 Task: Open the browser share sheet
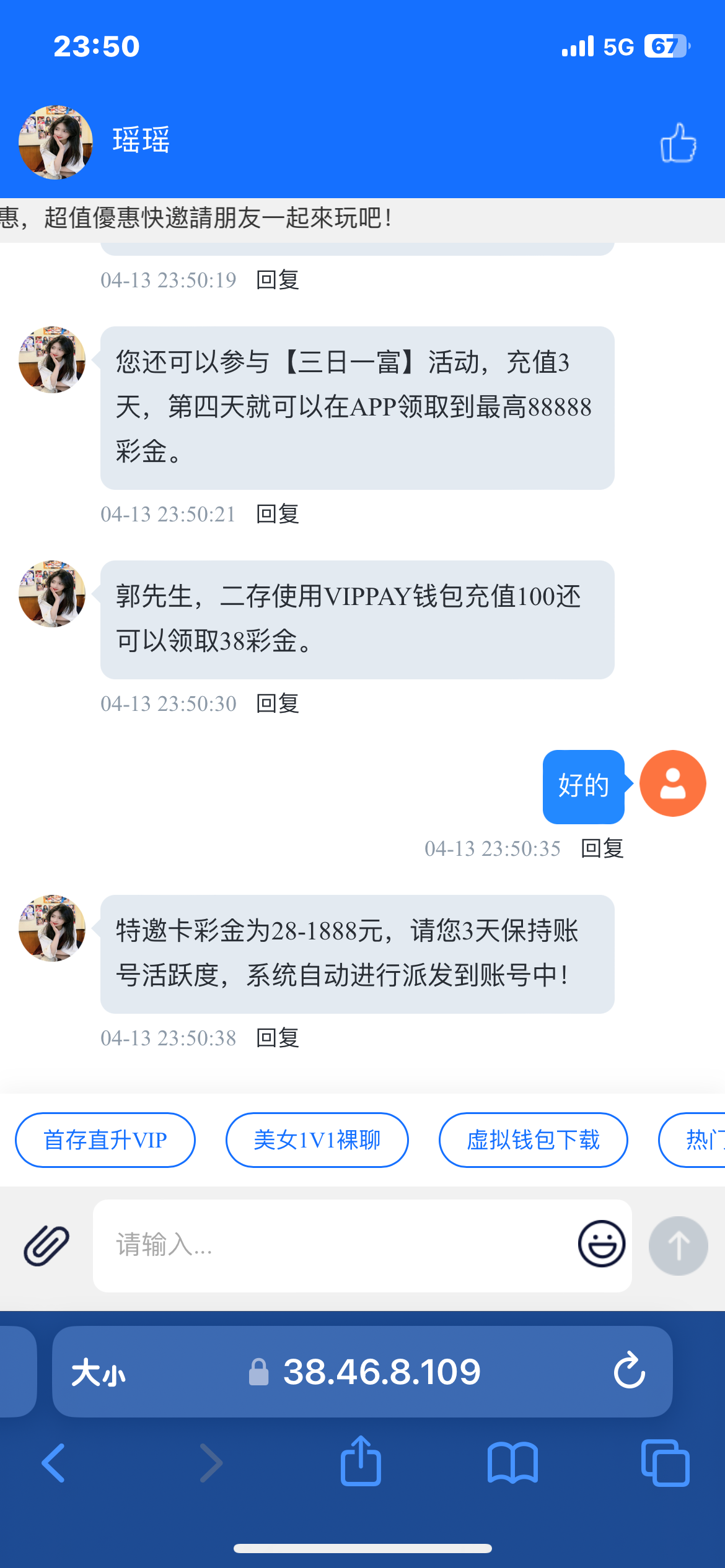(361, 1461)
